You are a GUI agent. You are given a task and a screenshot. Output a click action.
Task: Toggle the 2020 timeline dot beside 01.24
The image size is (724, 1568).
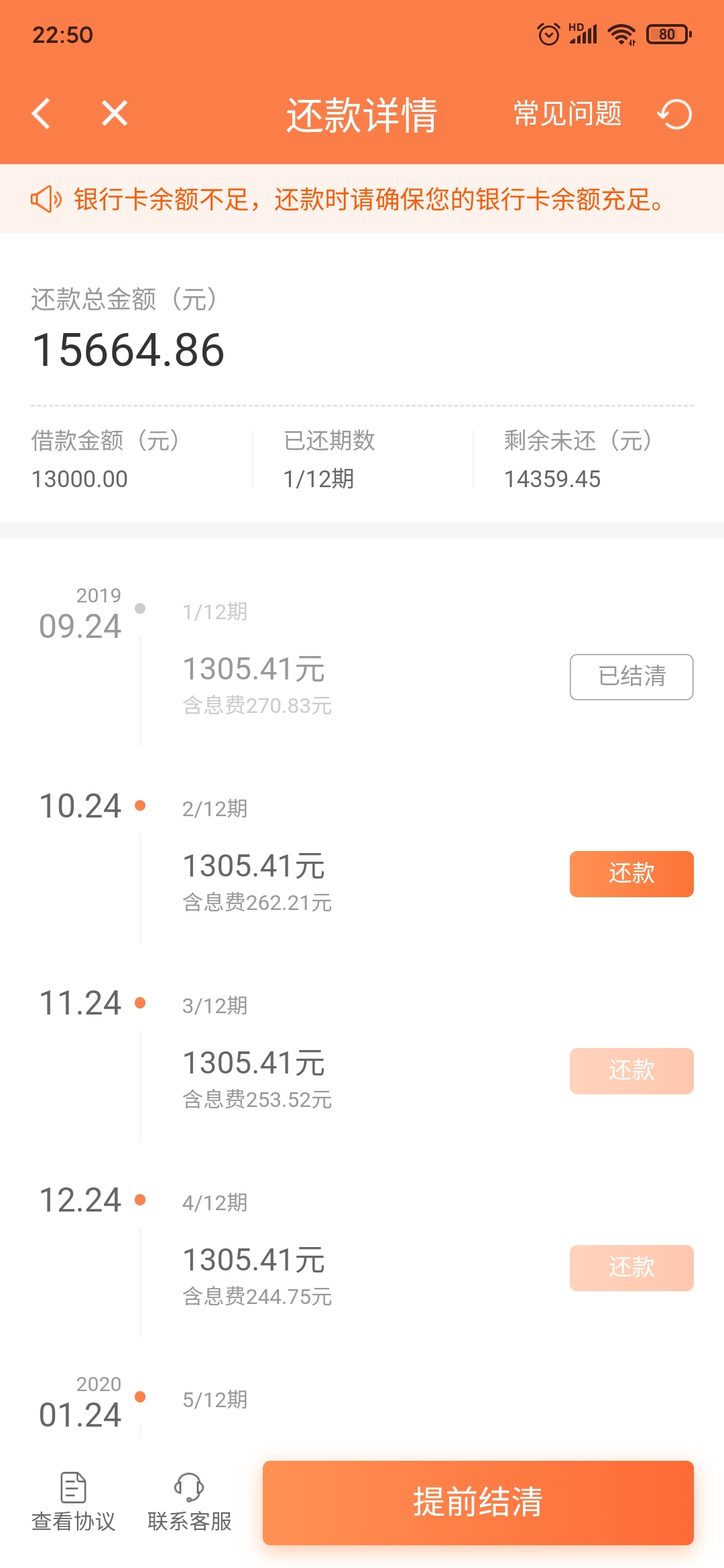140,1396
